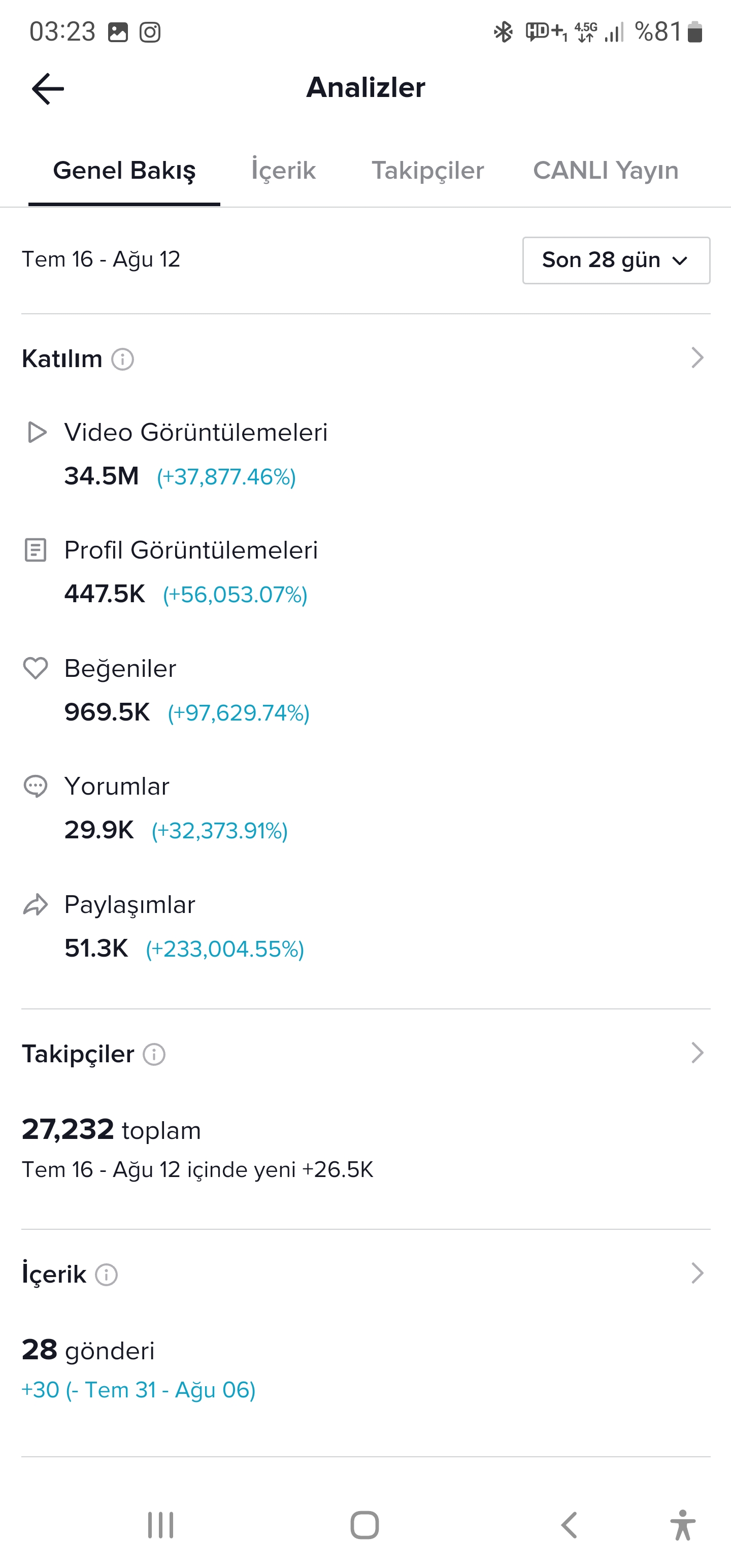Select the Genel Bakış tab
The image size is (731, 1568).
124,171
